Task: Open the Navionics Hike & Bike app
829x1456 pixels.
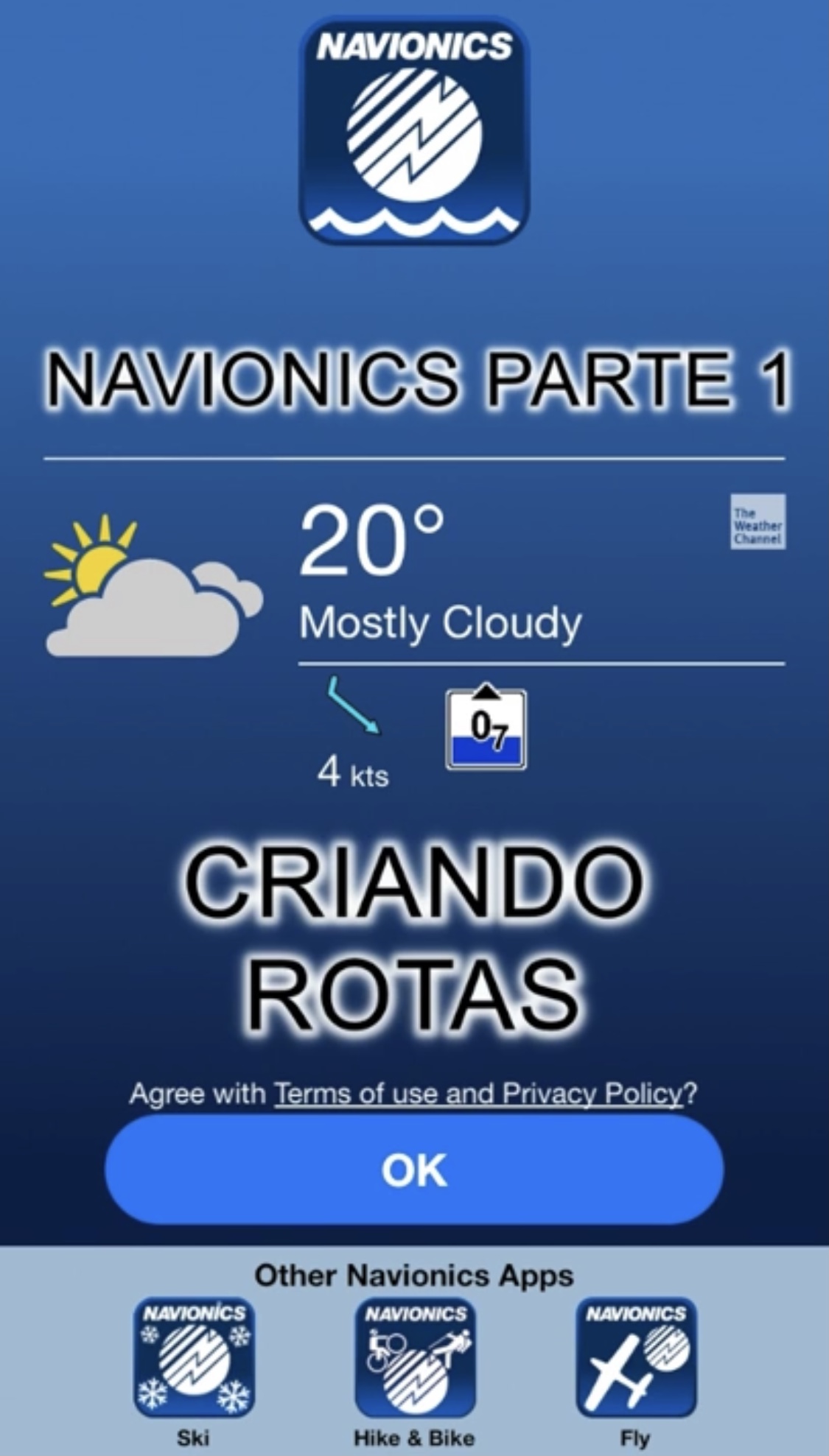Action: [415, 1357]
